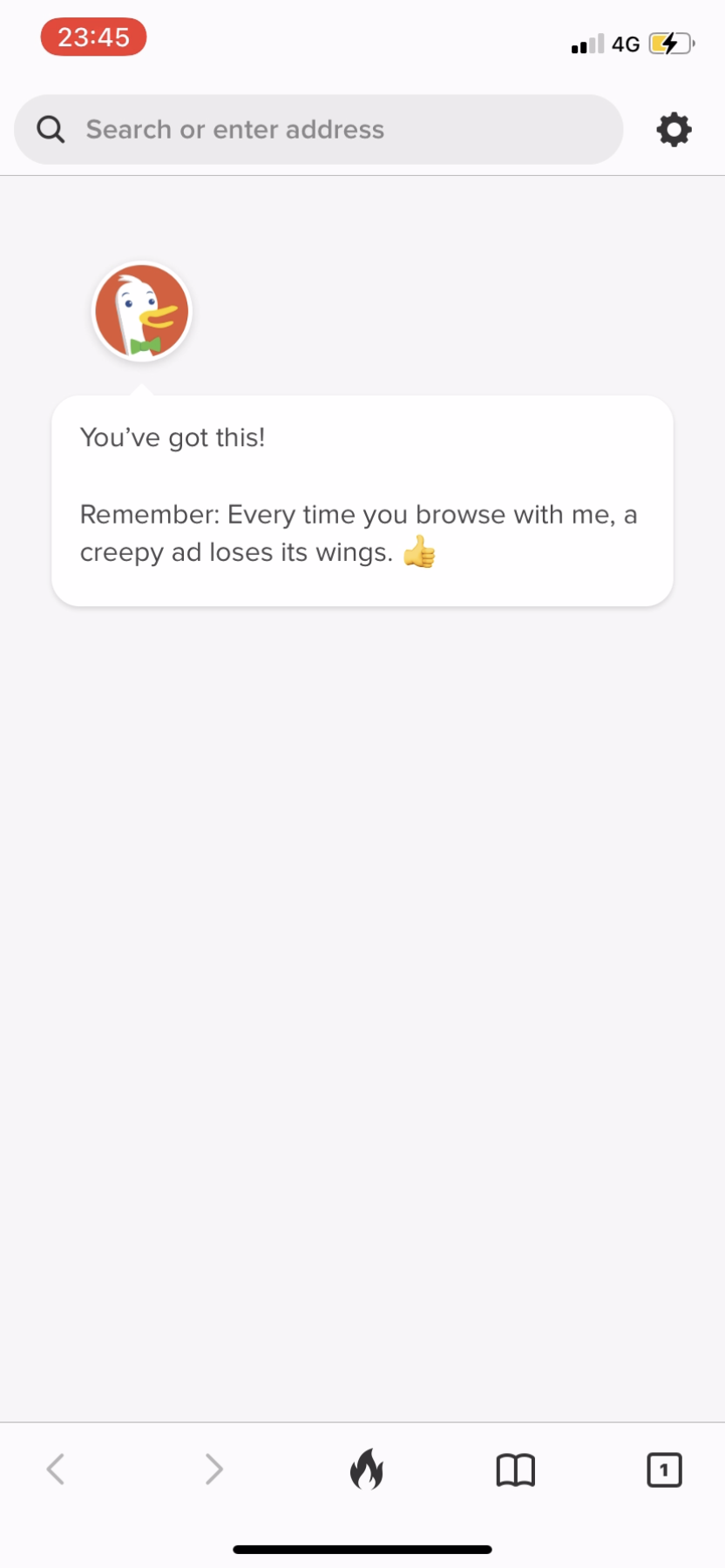The image size is (725, 1568).
Task: Open the bookmarks panel
Action: tap(516, 1469)
